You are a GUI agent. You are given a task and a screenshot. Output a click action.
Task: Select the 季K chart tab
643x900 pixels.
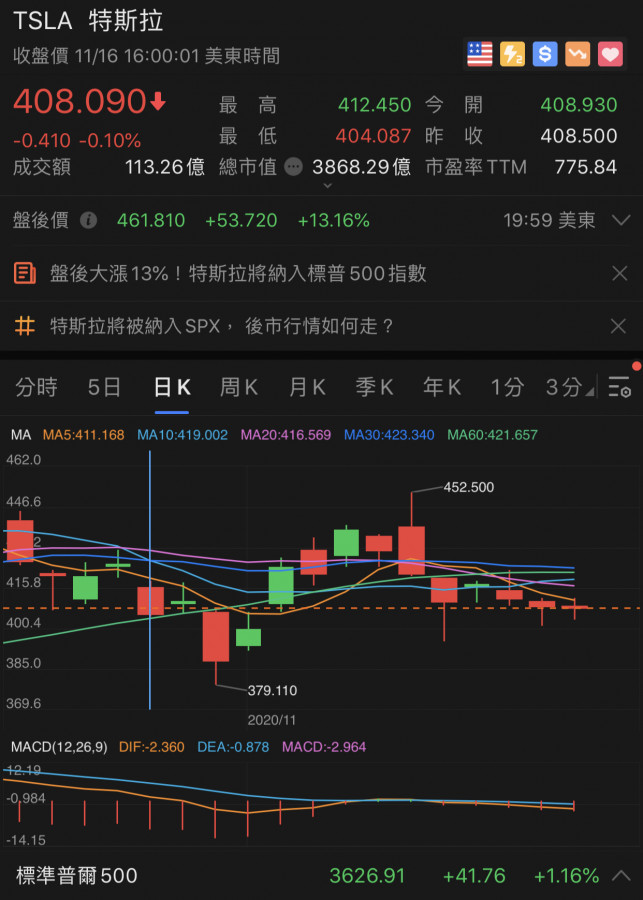[374, 387]
